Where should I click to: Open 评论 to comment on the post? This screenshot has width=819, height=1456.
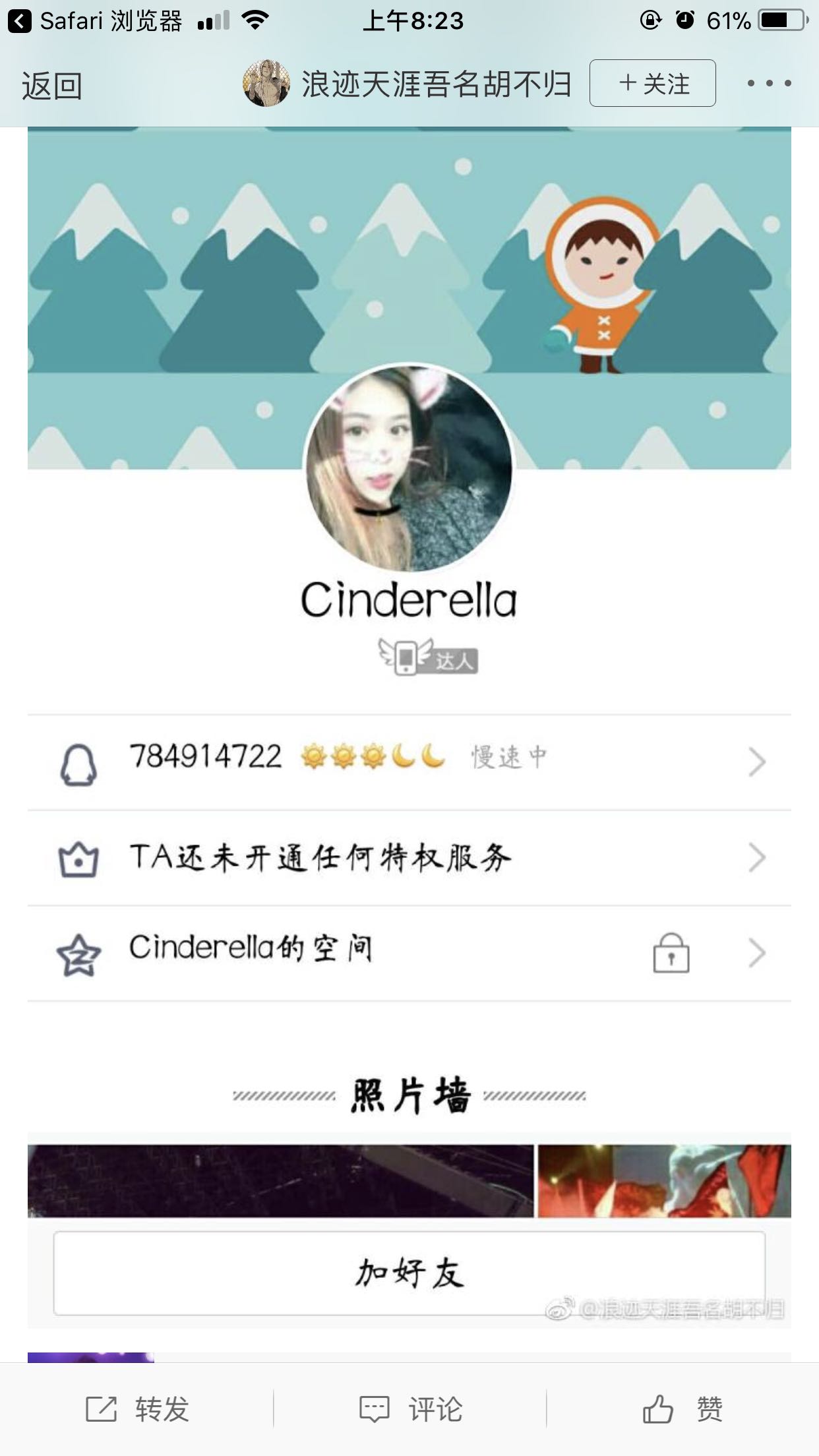point(410,1409)
